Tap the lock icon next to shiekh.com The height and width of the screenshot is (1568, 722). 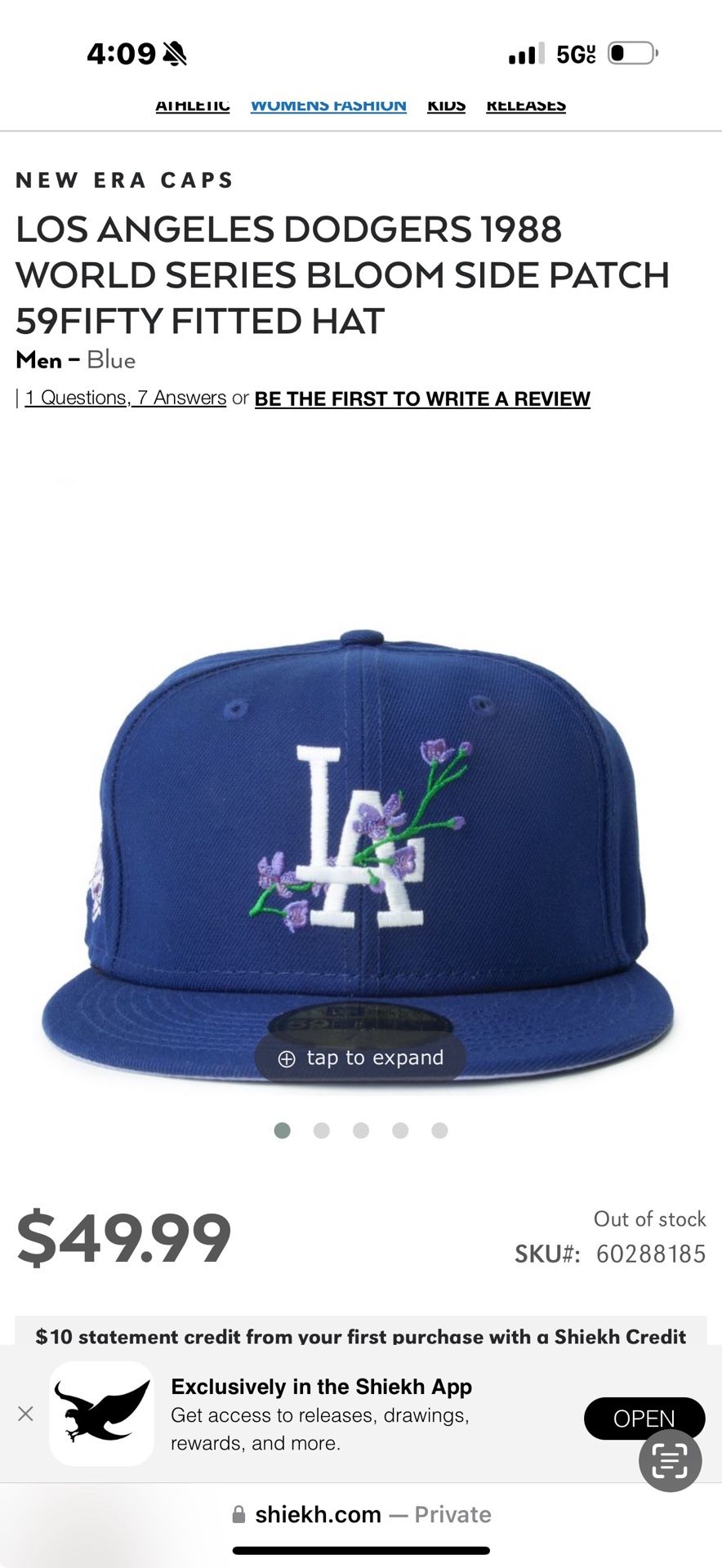(238, 1513)
